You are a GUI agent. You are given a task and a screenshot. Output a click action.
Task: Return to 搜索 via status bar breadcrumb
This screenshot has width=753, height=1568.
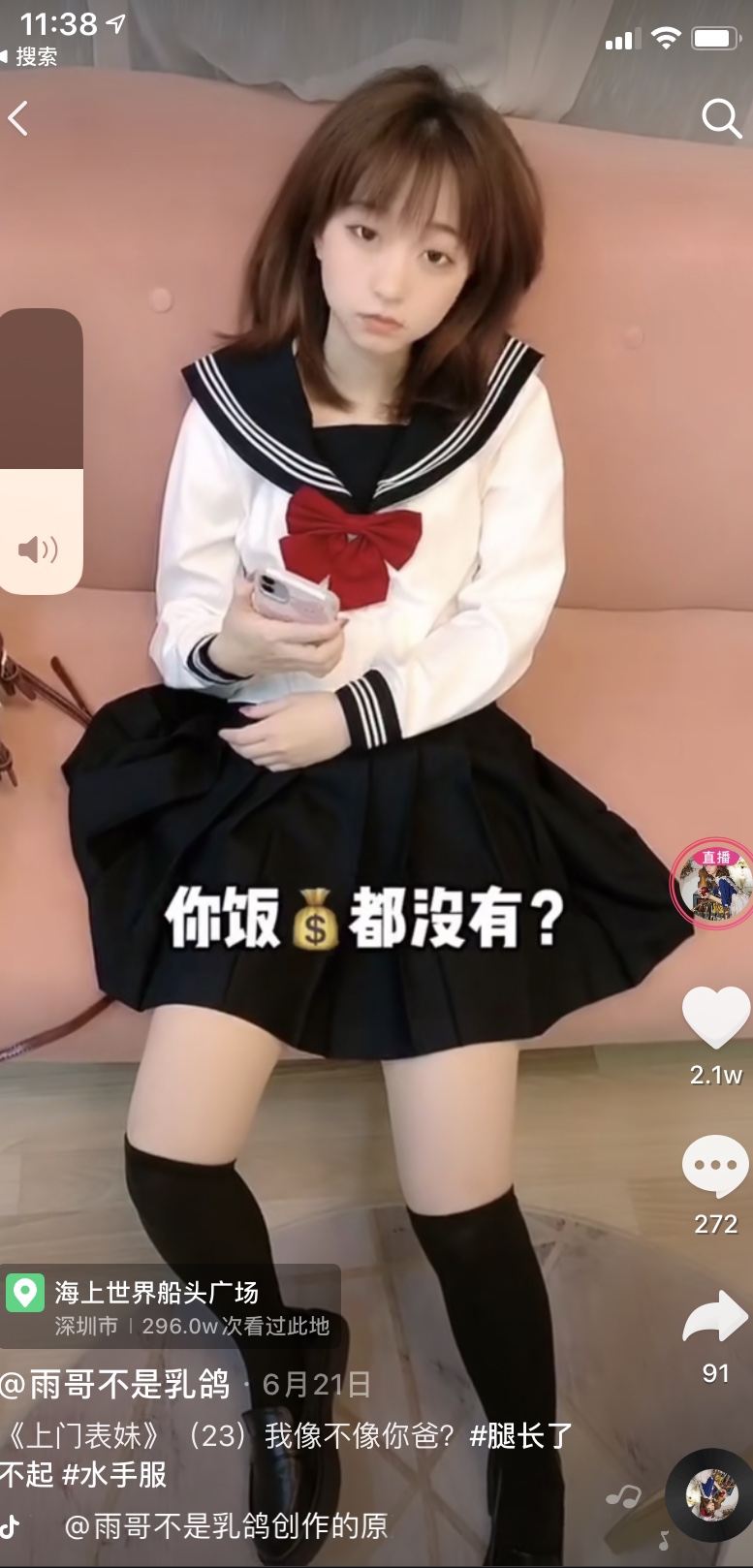pos(29,57)
